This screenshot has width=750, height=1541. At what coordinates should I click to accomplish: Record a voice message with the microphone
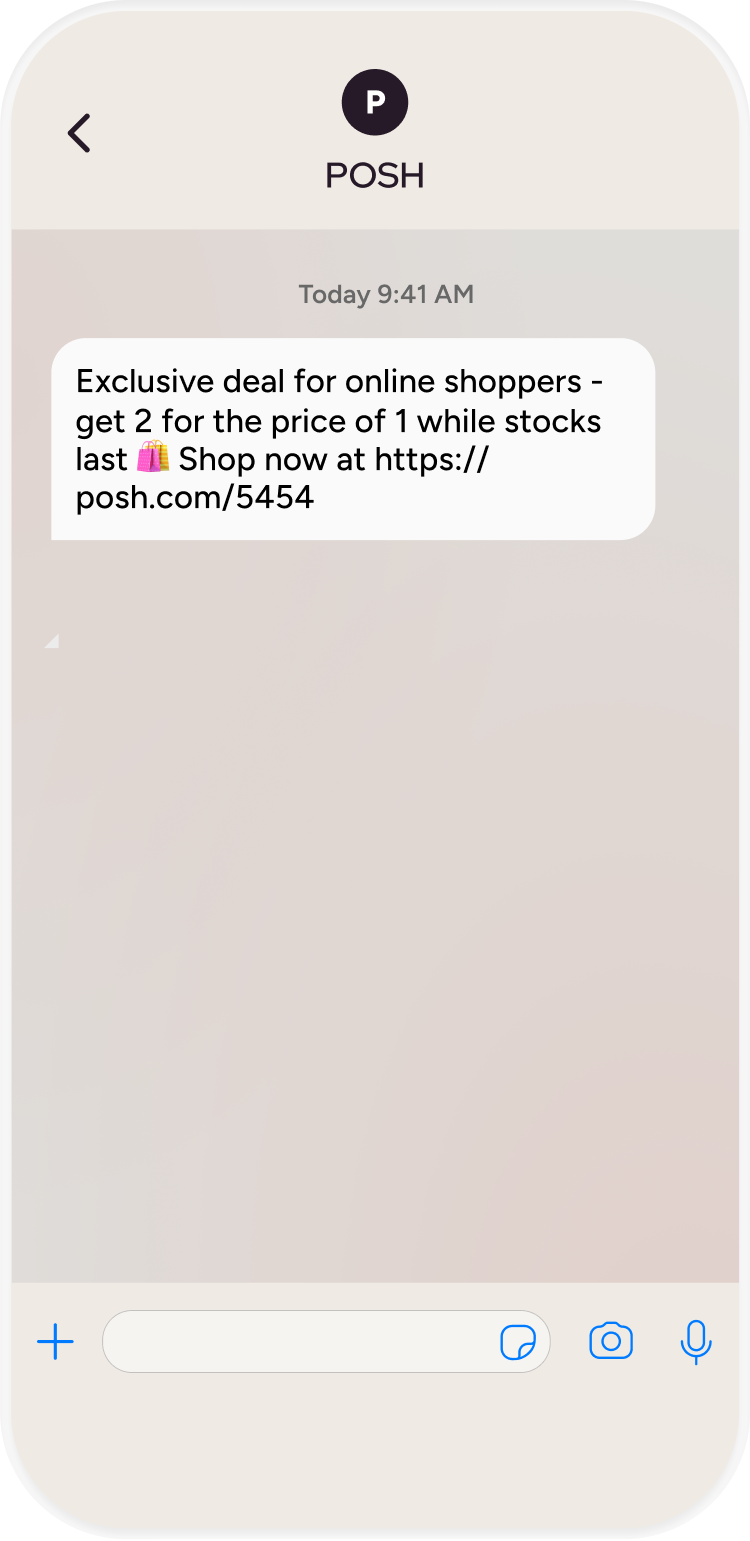coord(695,1341)
